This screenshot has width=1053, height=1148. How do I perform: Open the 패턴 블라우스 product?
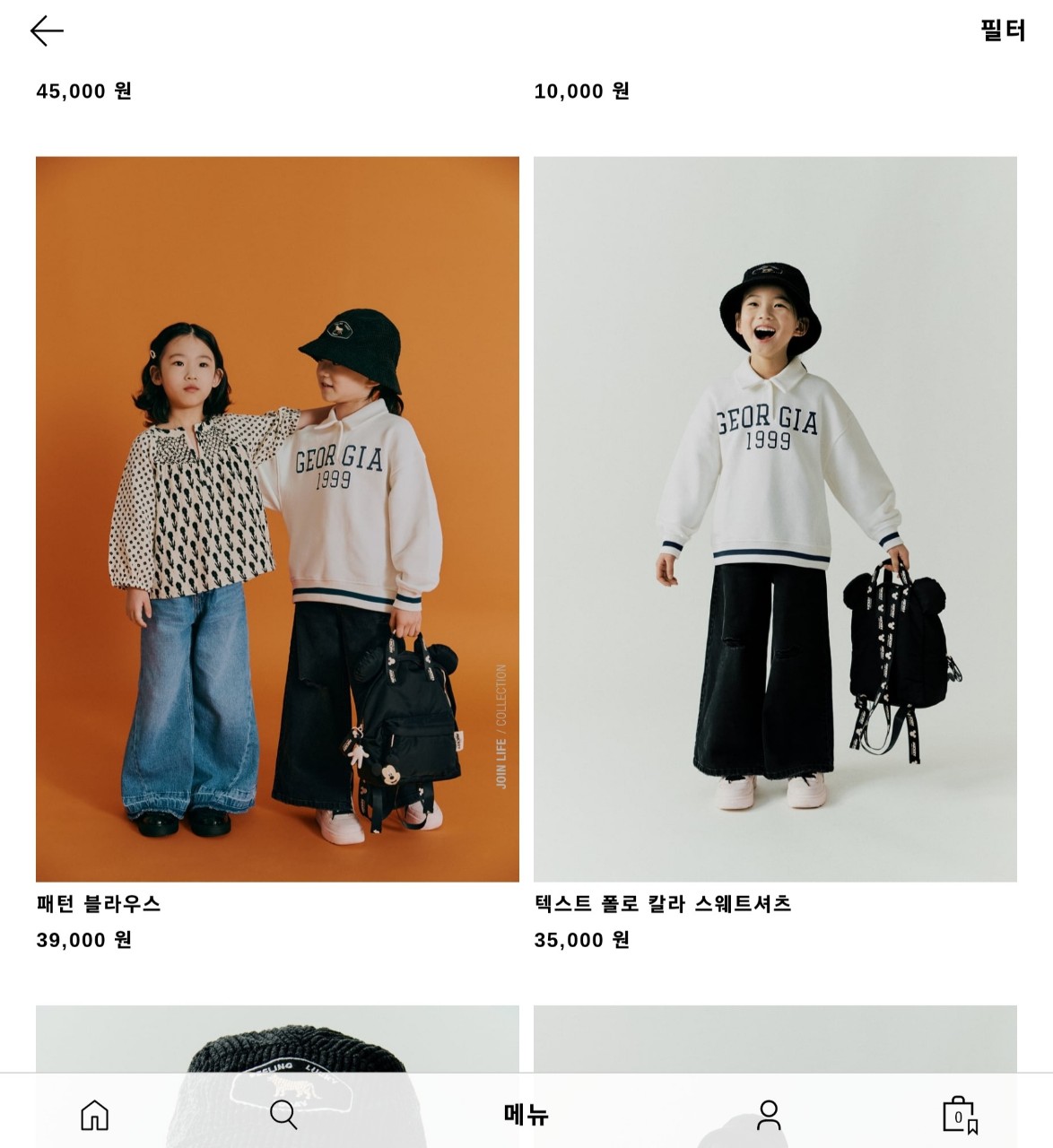[x=277, y=519]
